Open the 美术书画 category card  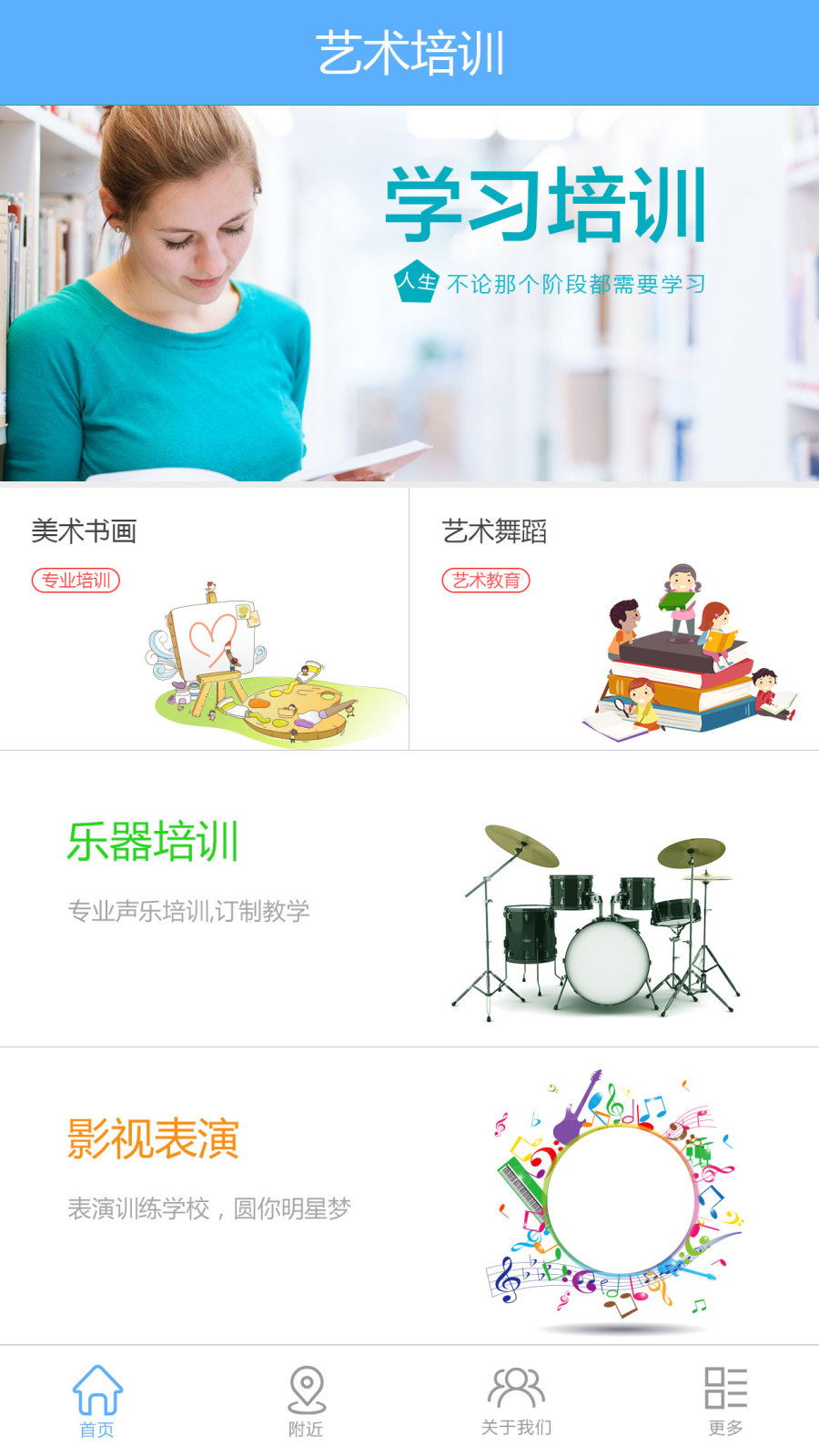(x=205, y=619)
